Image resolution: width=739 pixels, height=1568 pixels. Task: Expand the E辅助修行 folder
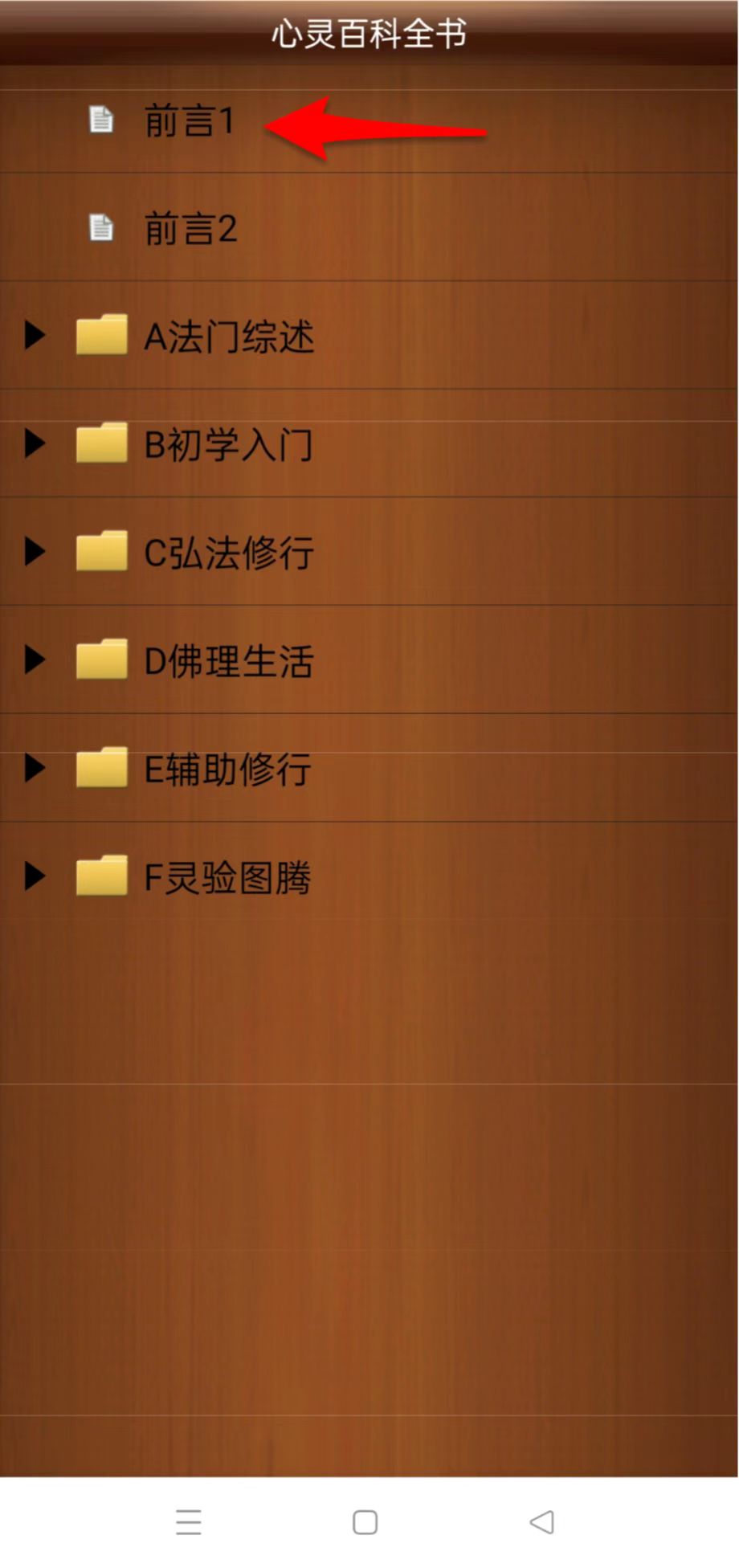coord(35,769)
